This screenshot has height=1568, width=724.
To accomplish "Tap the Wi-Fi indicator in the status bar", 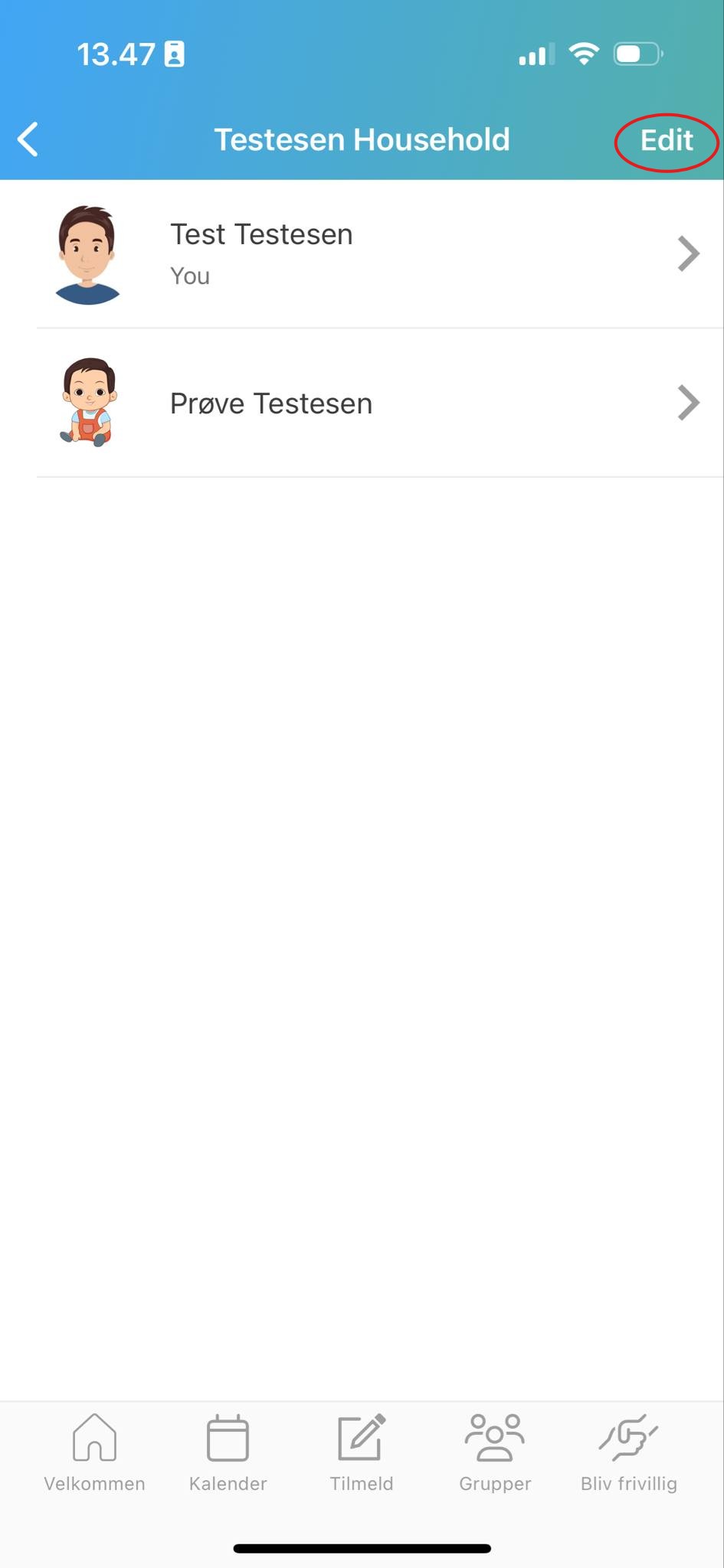I will point(585,52).
